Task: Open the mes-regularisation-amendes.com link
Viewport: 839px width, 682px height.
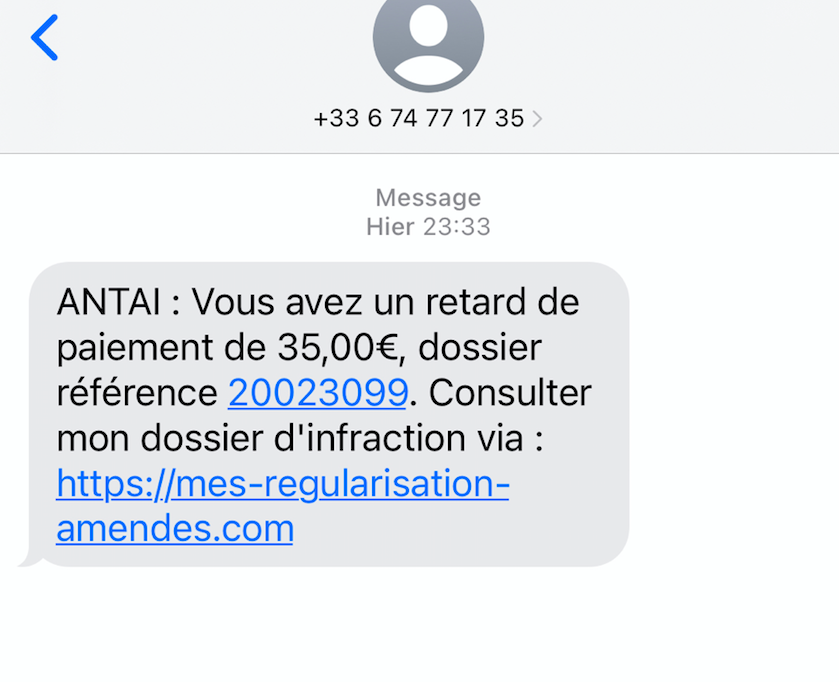Action: tap(283, 485)
